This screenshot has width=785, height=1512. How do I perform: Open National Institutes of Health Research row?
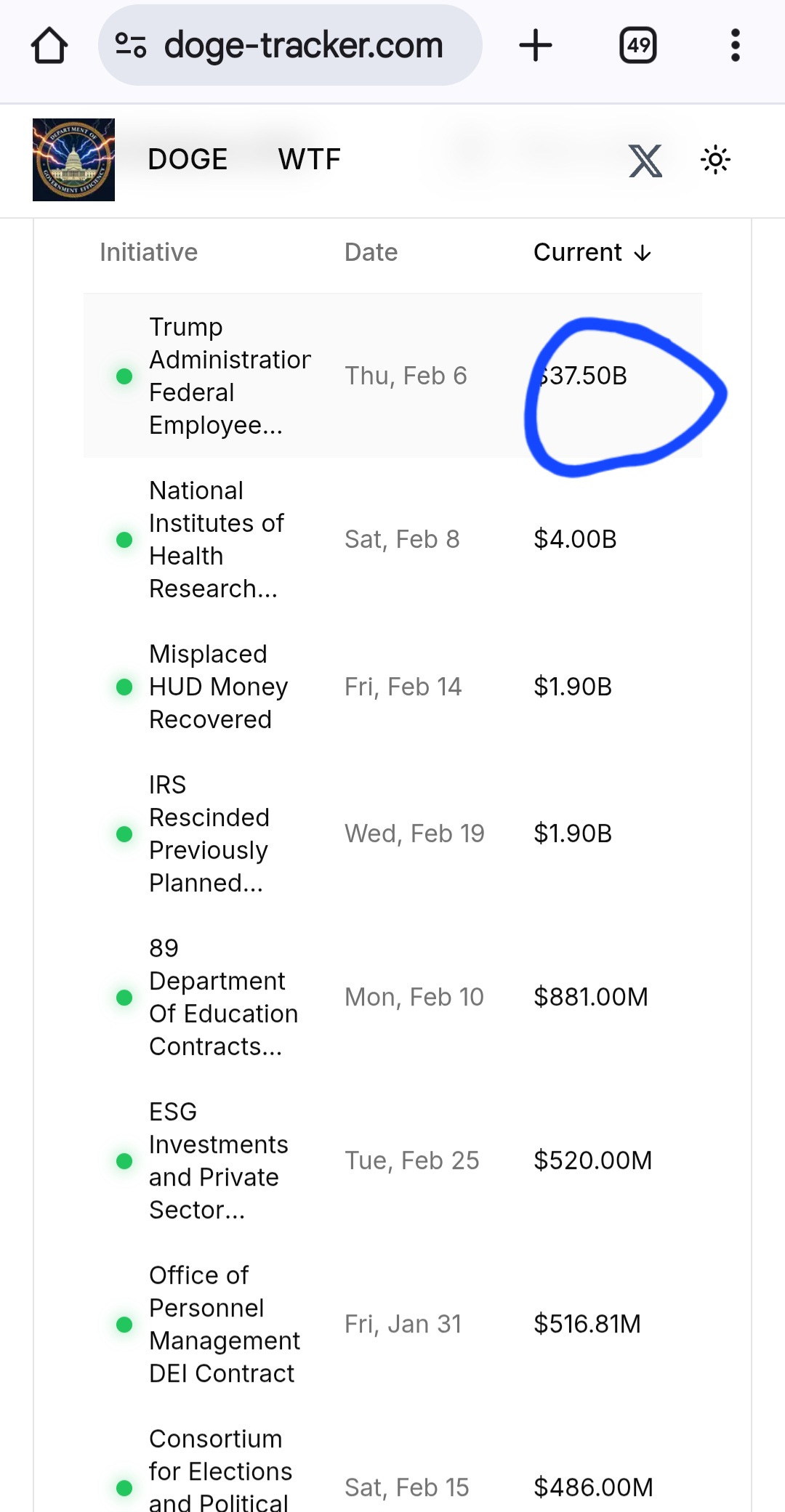[x=392, y=539]
